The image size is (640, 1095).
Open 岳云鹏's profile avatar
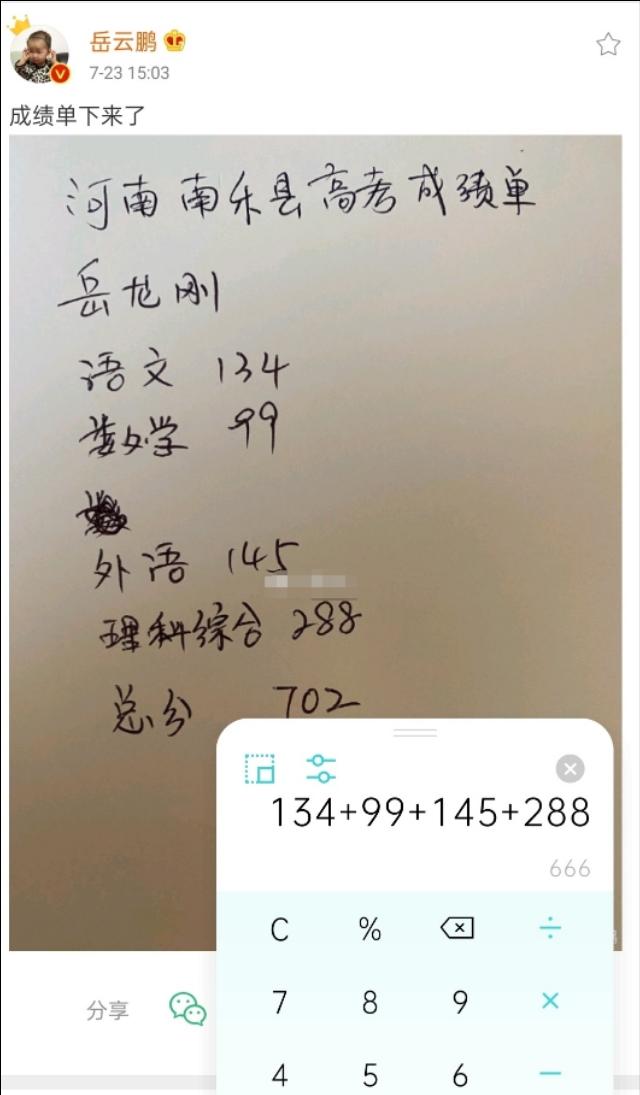pos(40,55)
